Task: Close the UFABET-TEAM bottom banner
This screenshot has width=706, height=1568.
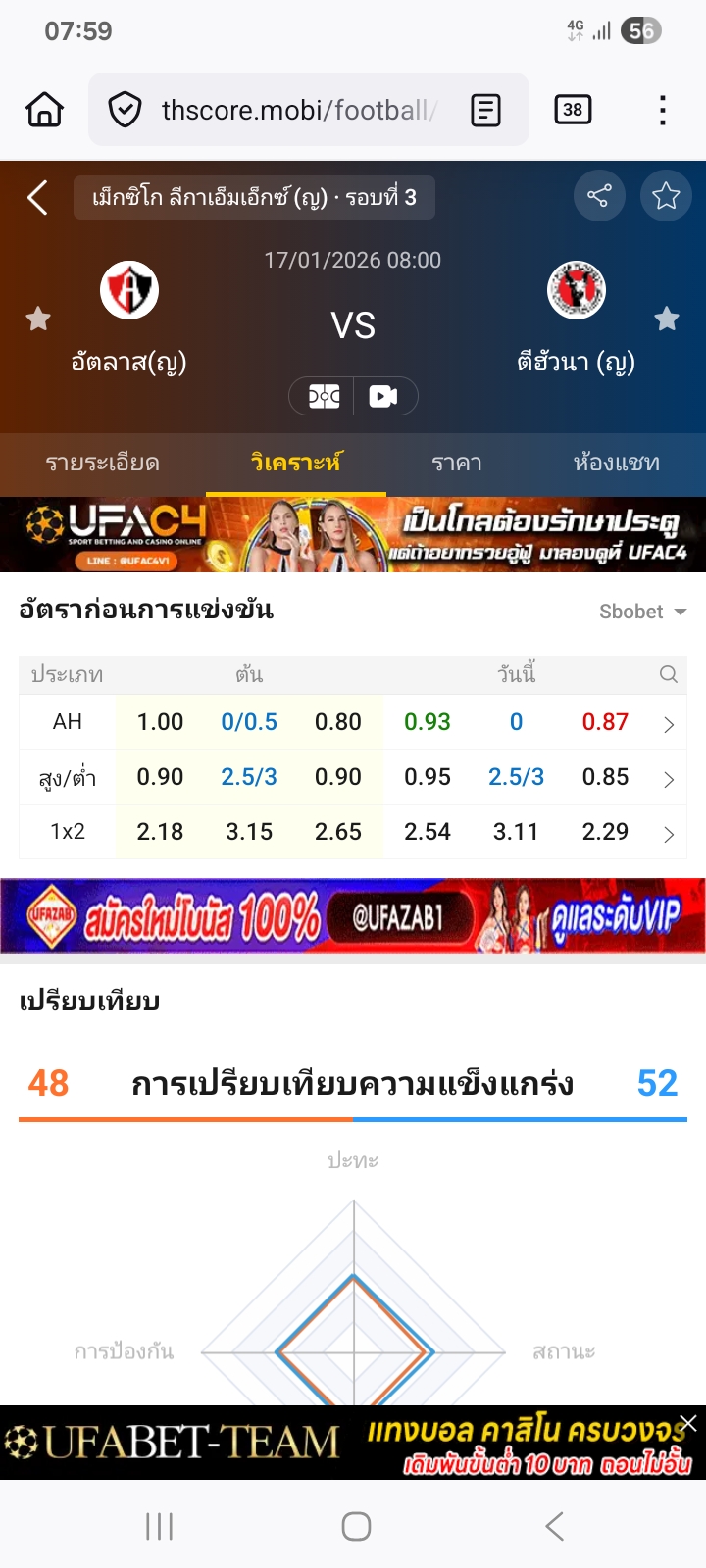Action: click(689, 1423)
